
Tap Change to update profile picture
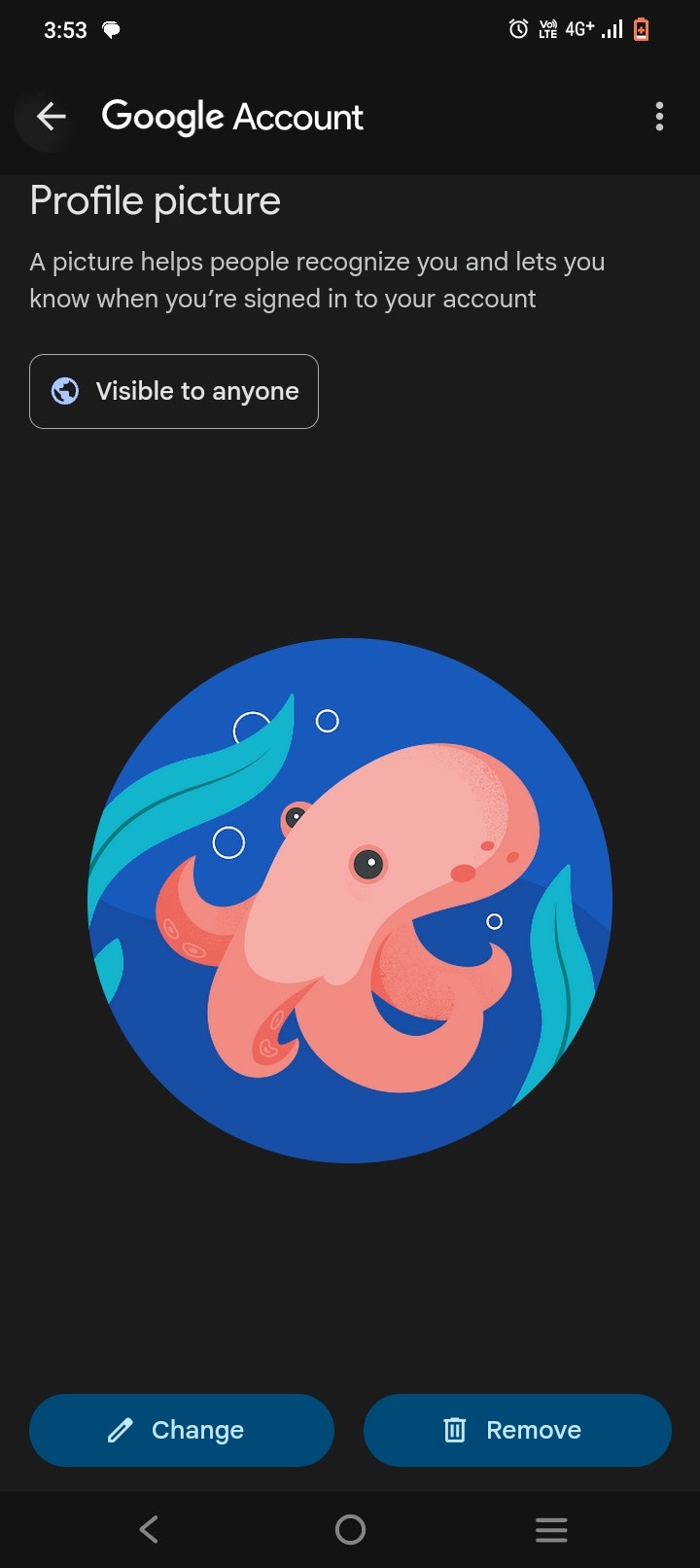[x=182, y=1430]
